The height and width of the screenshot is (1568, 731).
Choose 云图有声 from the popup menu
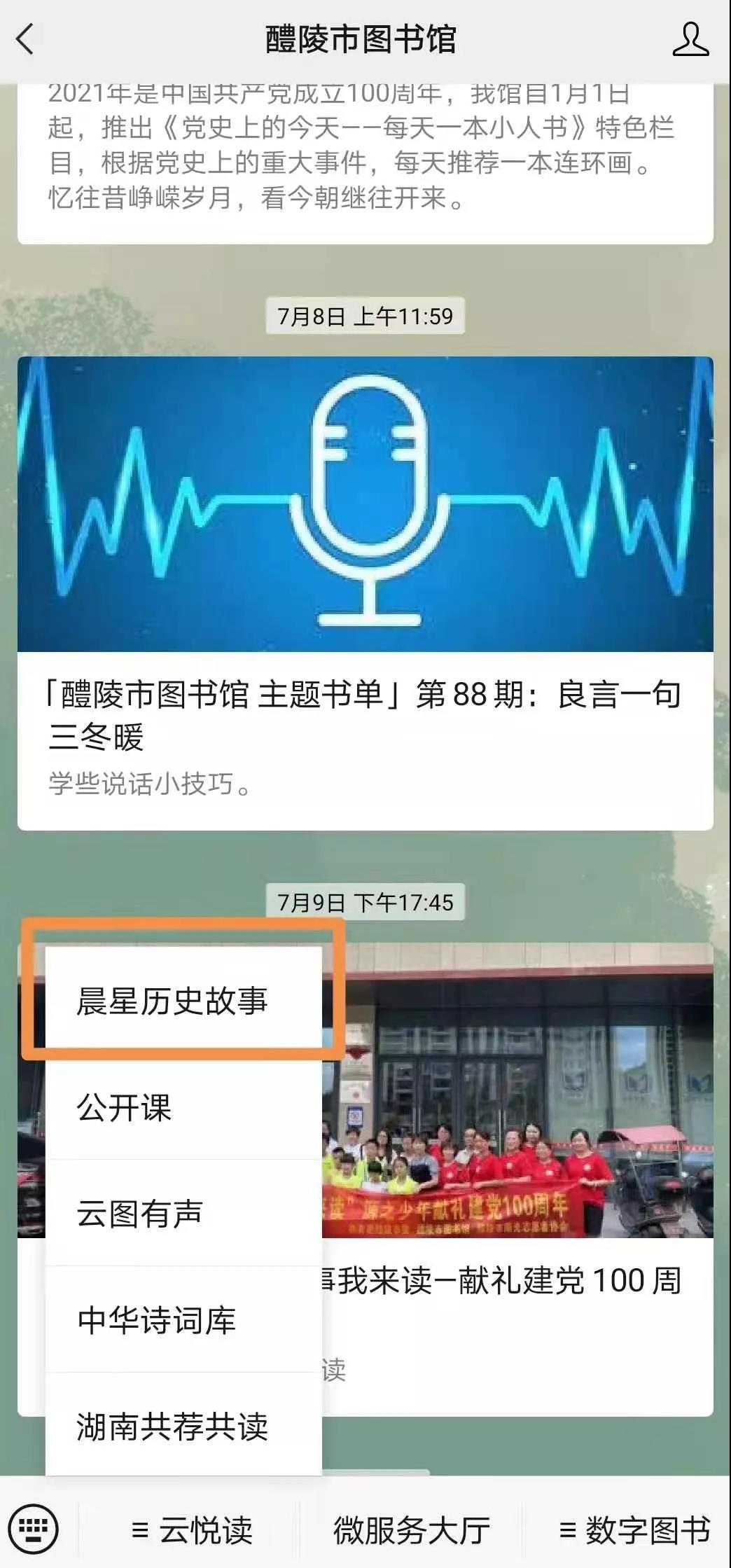click(140, 1214)
